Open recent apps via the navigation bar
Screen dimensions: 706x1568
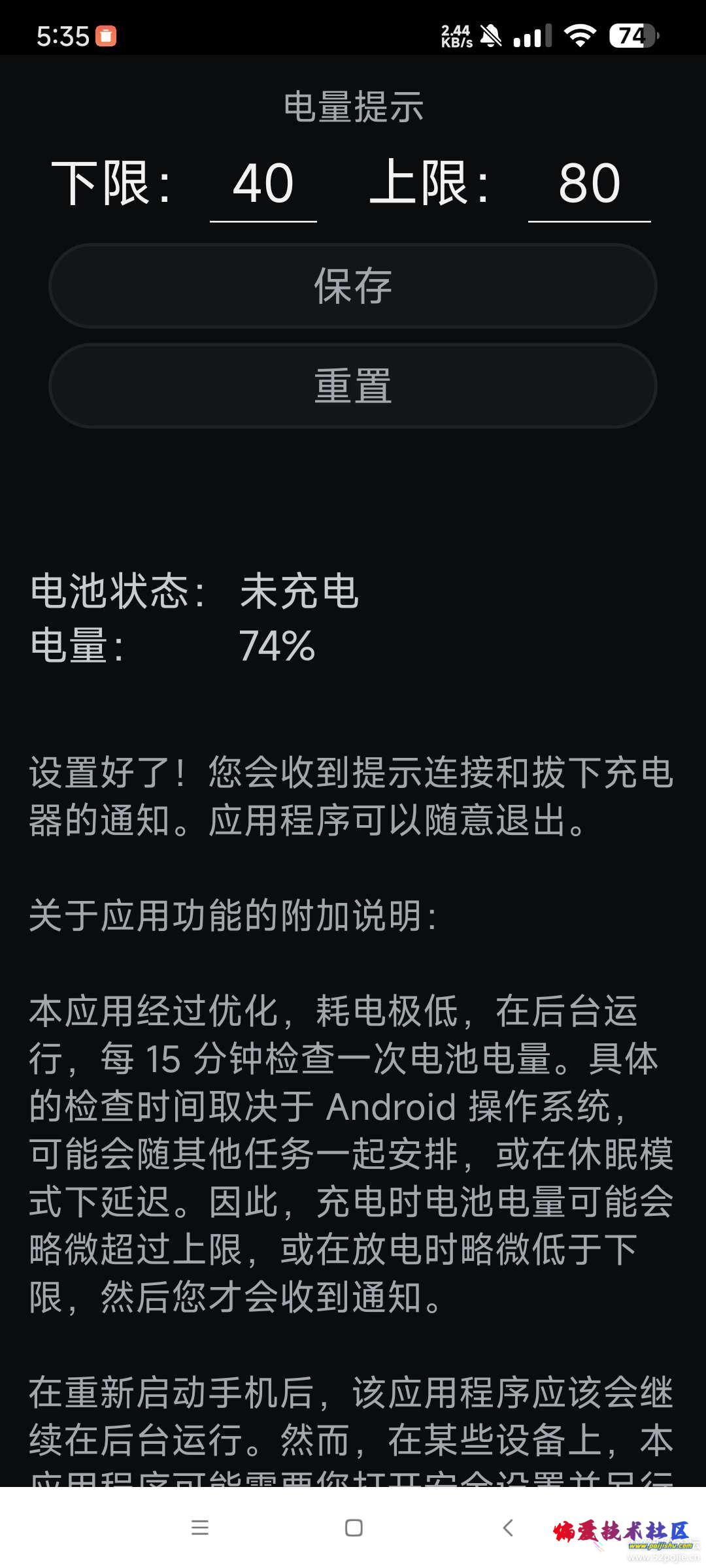(x=200, y=1527)
